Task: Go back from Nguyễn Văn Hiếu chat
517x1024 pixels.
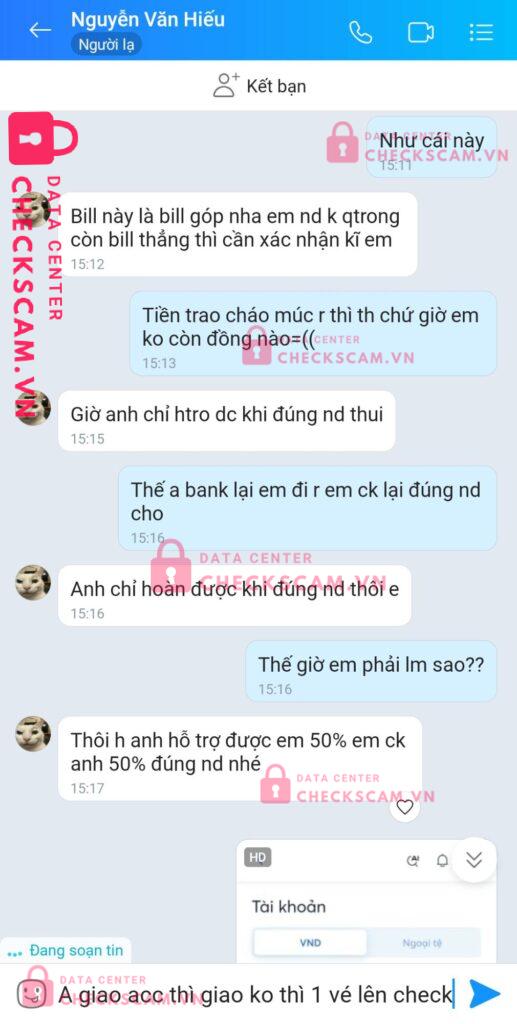Action: coord(40,30)
